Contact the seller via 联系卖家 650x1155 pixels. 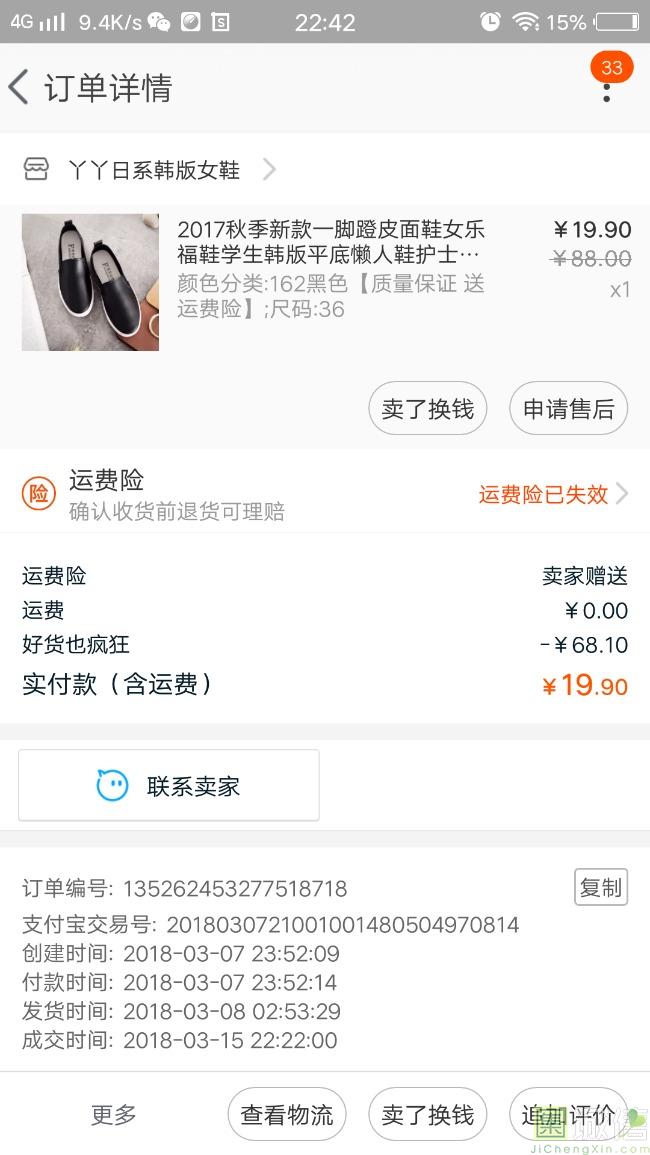pos(169,786)
